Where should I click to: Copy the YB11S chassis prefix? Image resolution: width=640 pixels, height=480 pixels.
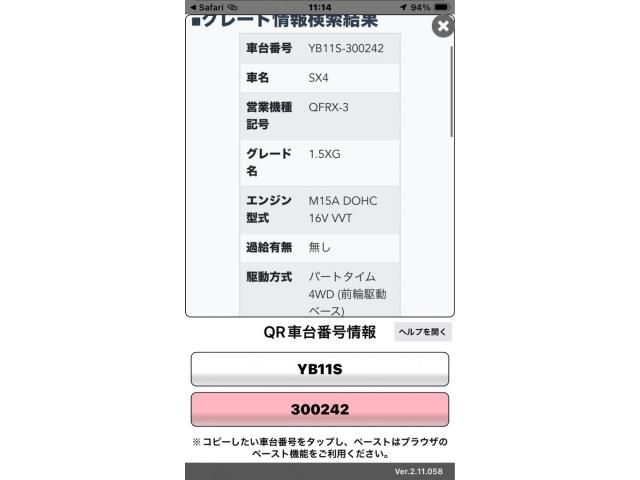tap(320, 369)
